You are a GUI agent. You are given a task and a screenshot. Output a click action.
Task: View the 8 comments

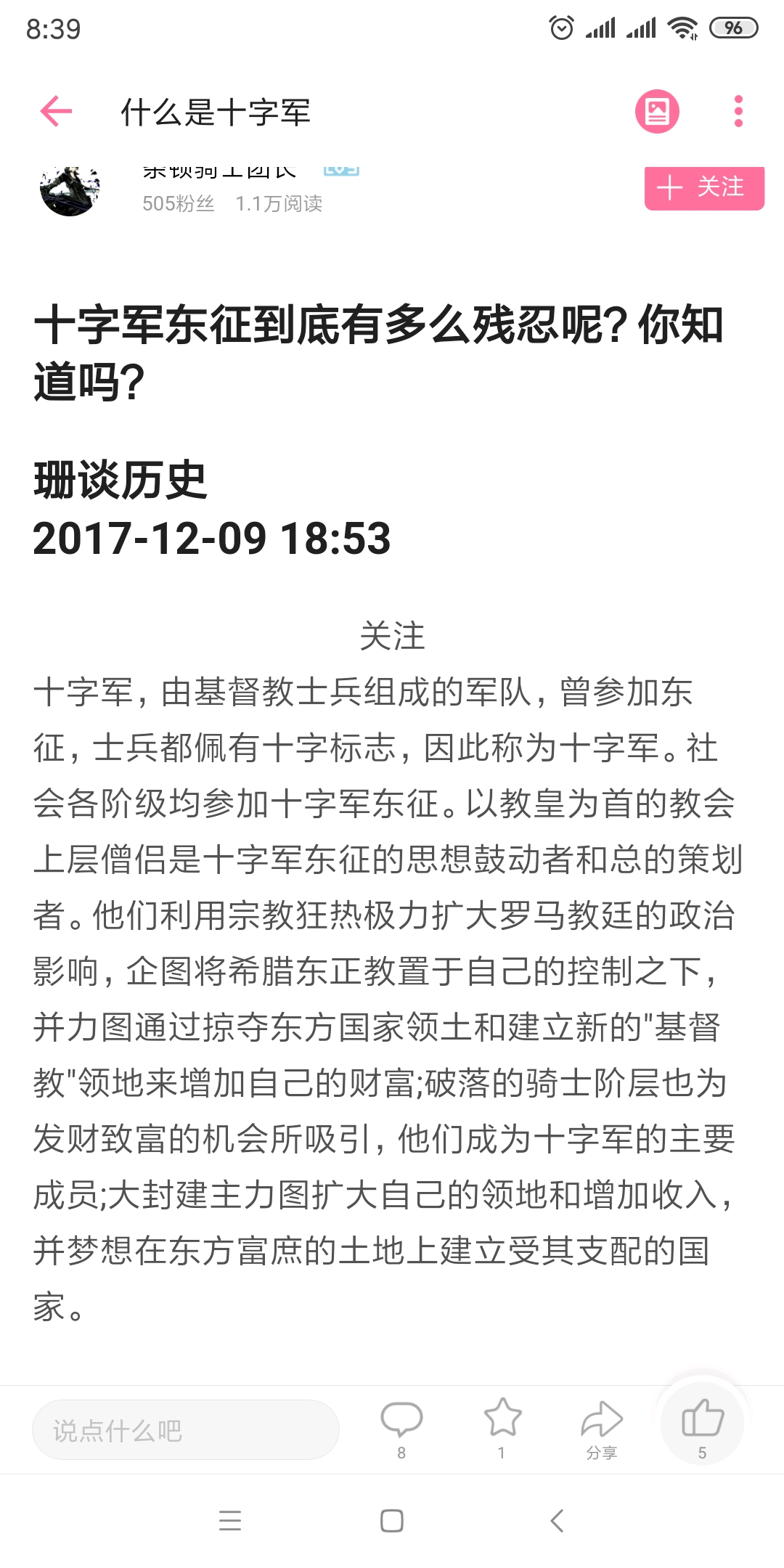[x=401, y=1429]
